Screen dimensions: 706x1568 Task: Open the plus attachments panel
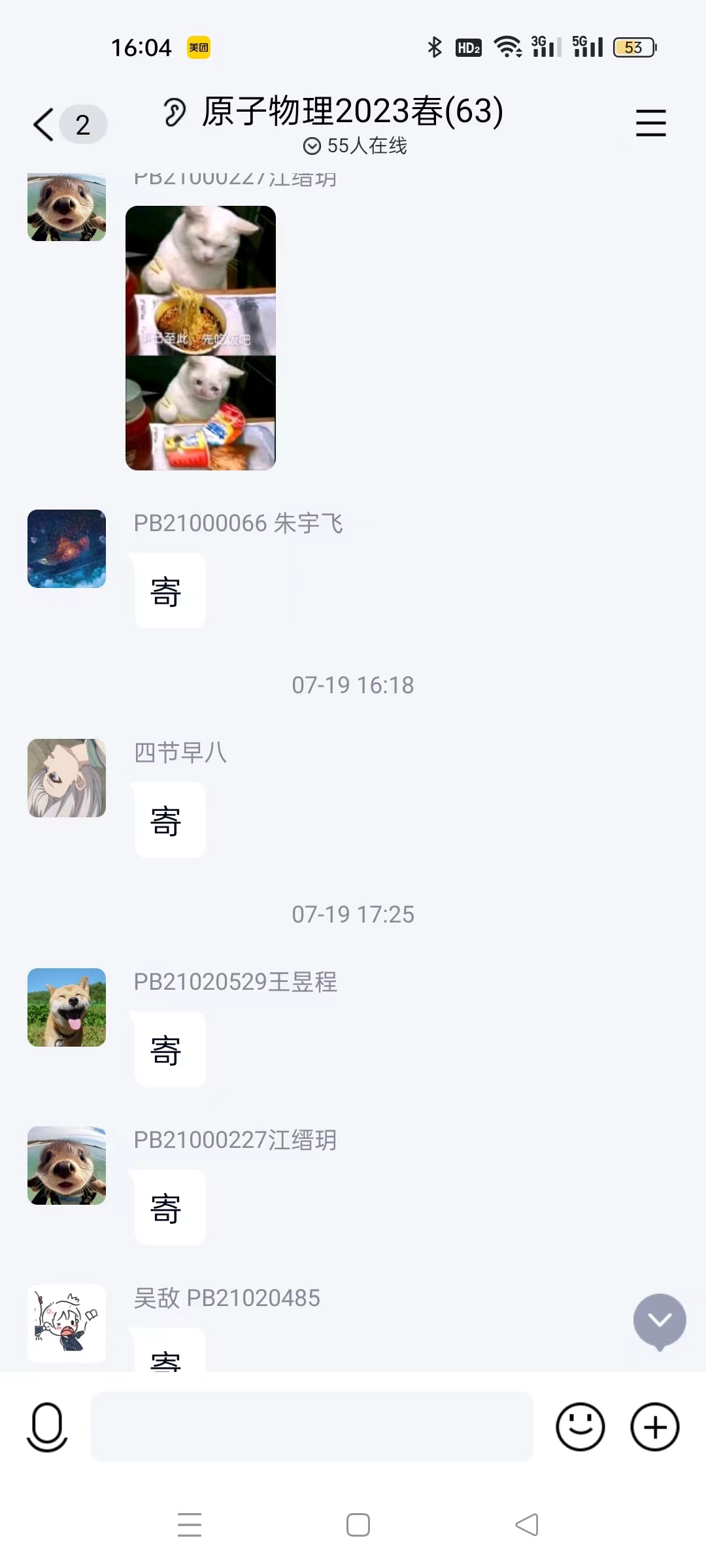[654, 1427]
